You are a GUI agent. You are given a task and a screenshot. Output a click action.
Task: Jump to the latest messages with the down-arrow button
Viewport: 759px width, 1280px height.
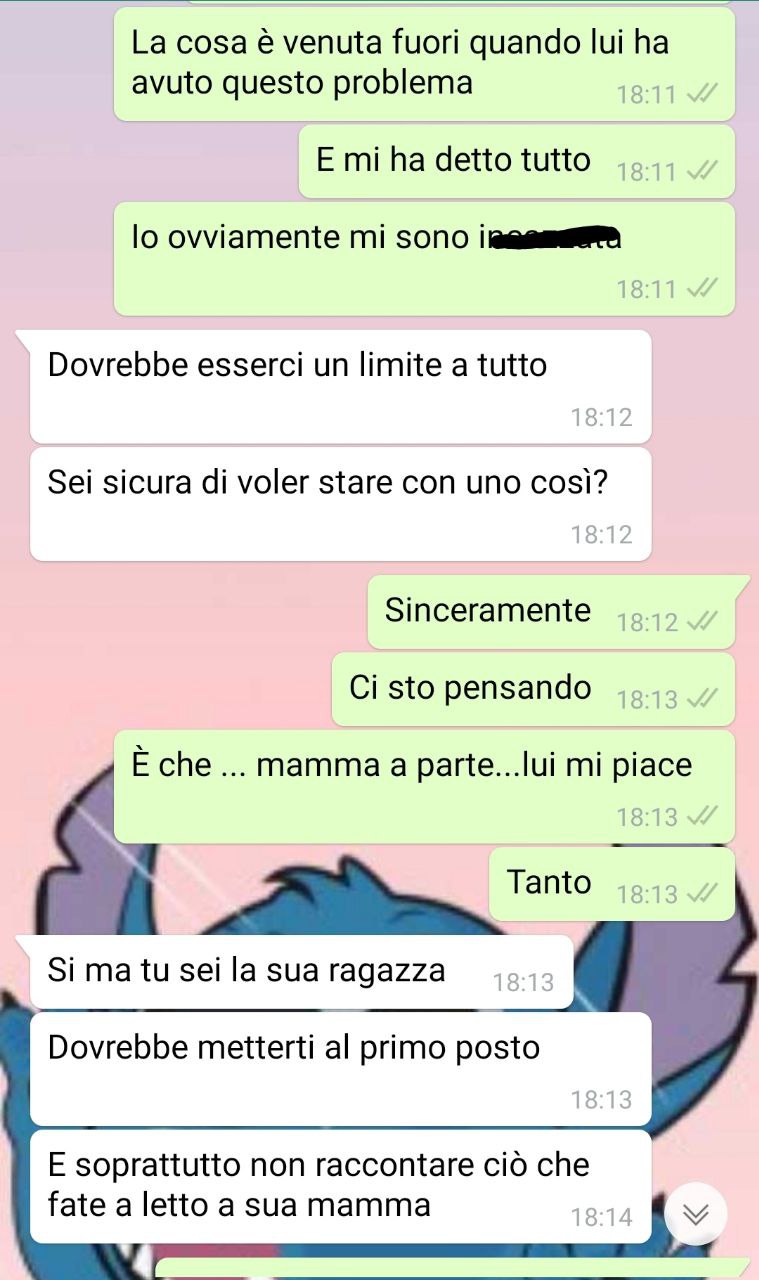(x=696, y=1213)
